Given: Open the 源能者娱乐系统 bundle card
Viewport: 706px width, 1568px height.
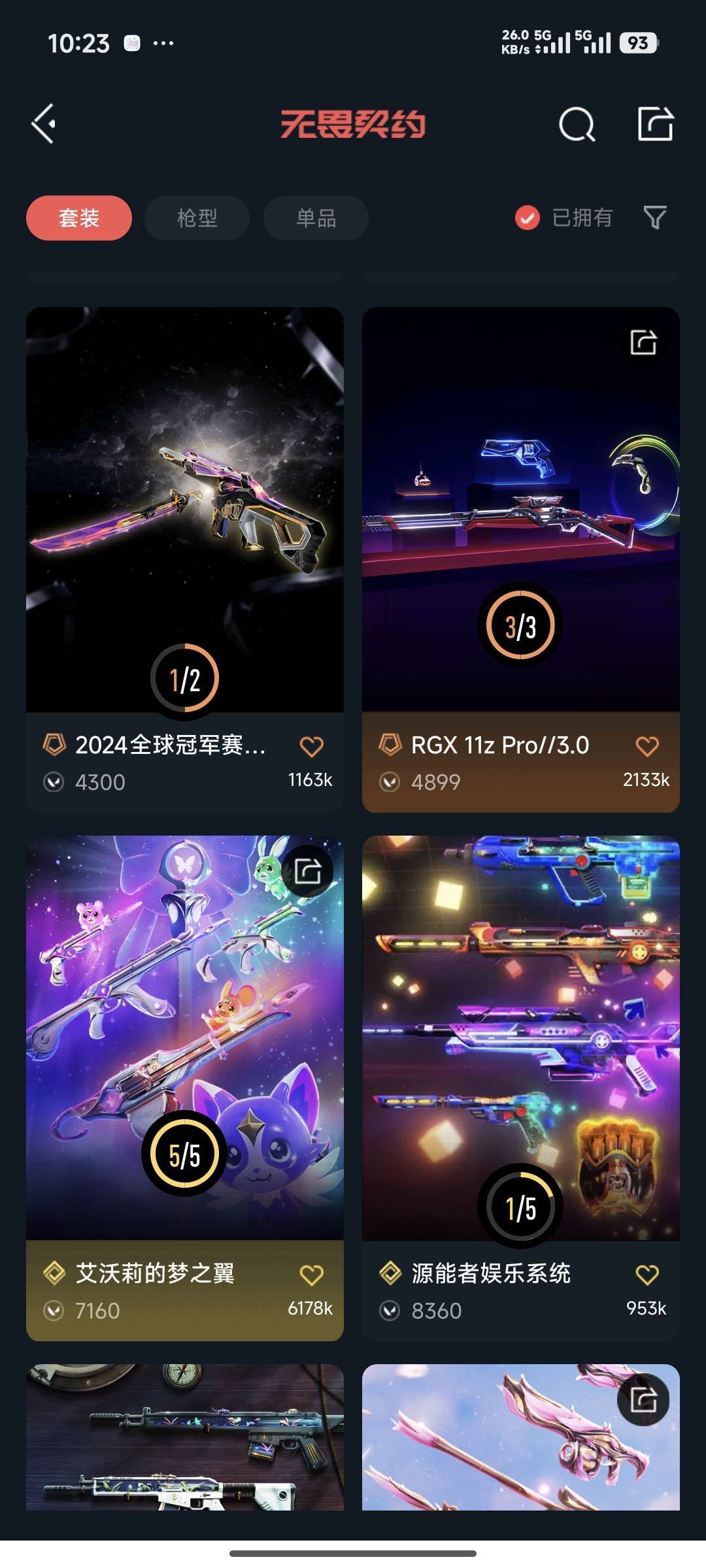Looking at the screenshot, I should pyautogui.click(x=521, y=1039).
